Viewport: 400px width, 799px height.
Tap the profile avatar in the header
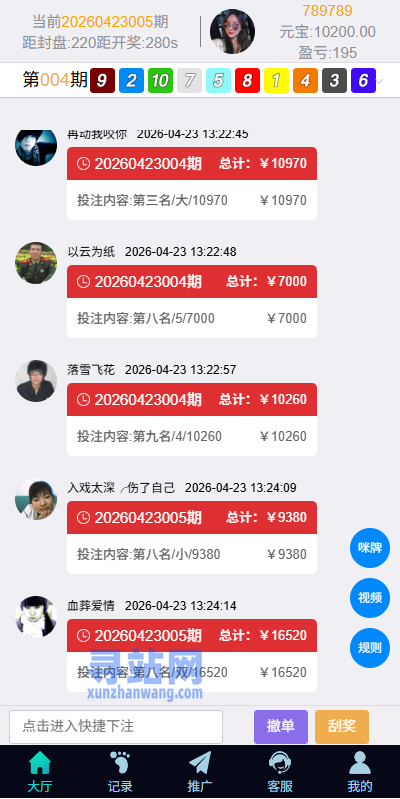232,31
